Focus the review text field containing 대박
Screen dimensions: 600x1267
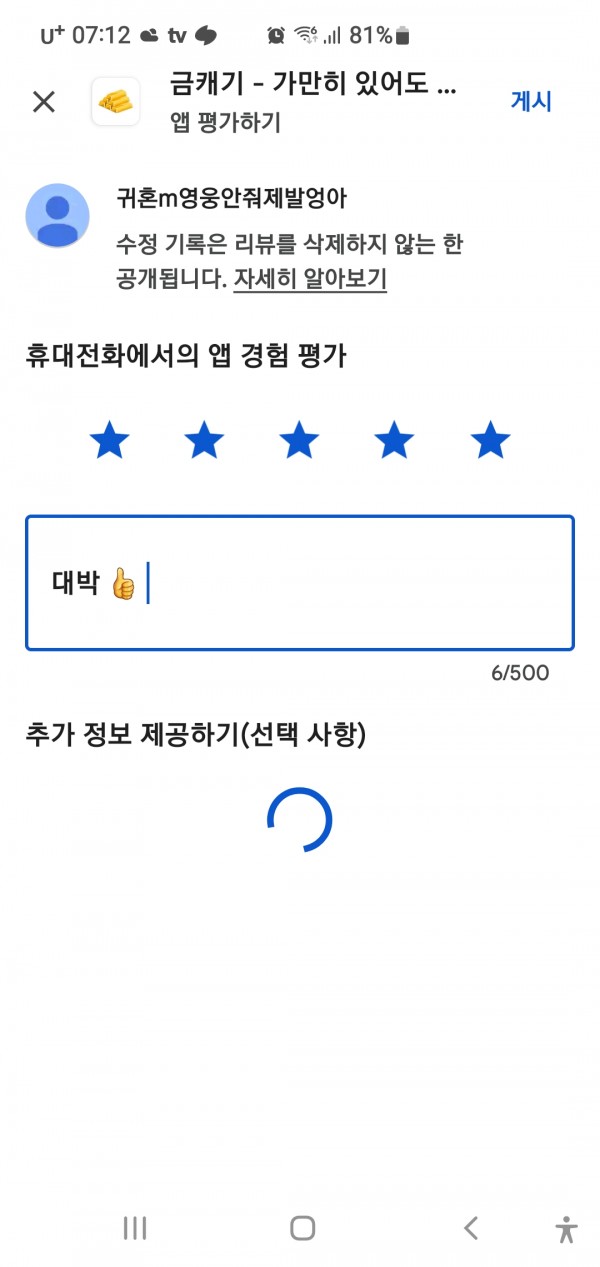click(300, 583)
